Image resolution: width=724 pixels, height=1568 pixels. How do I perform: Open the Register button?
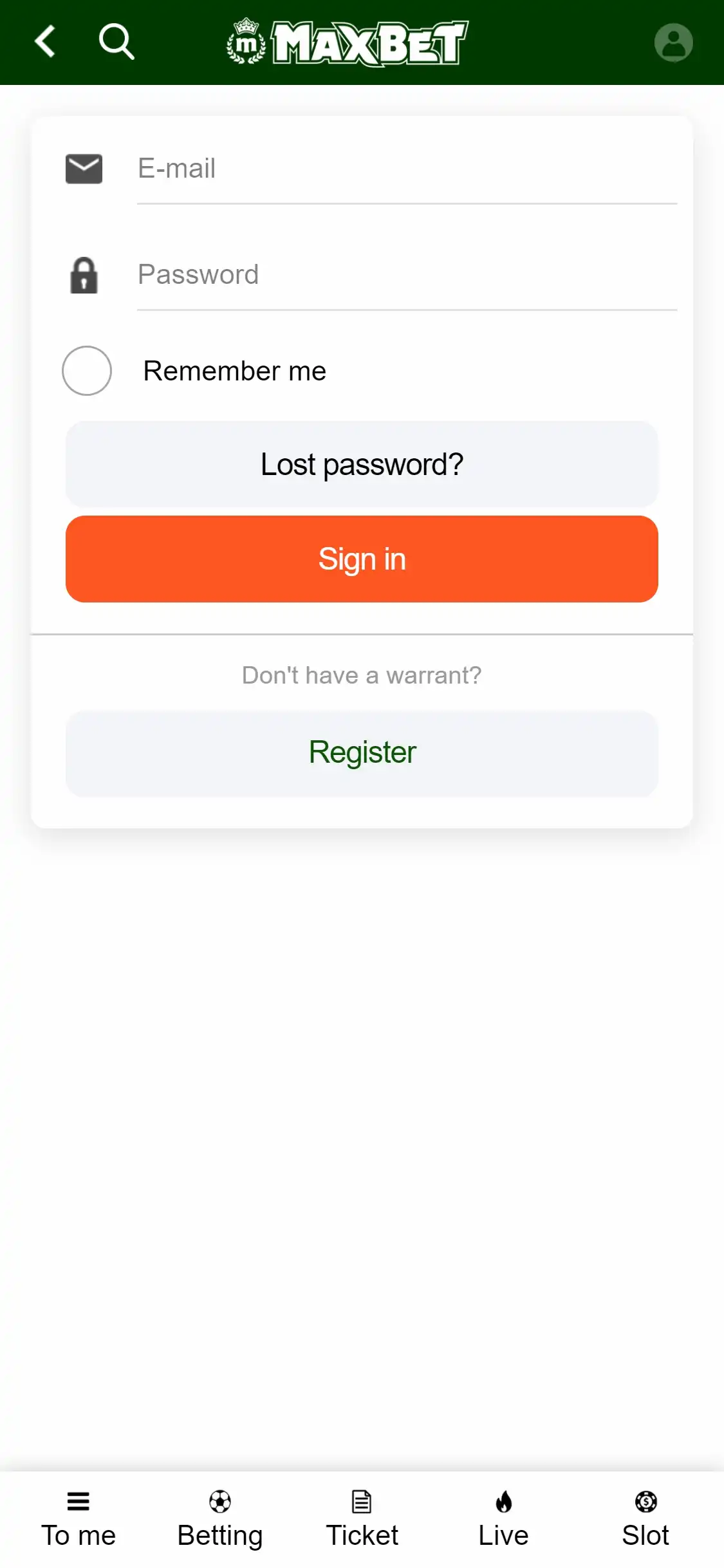362,752
